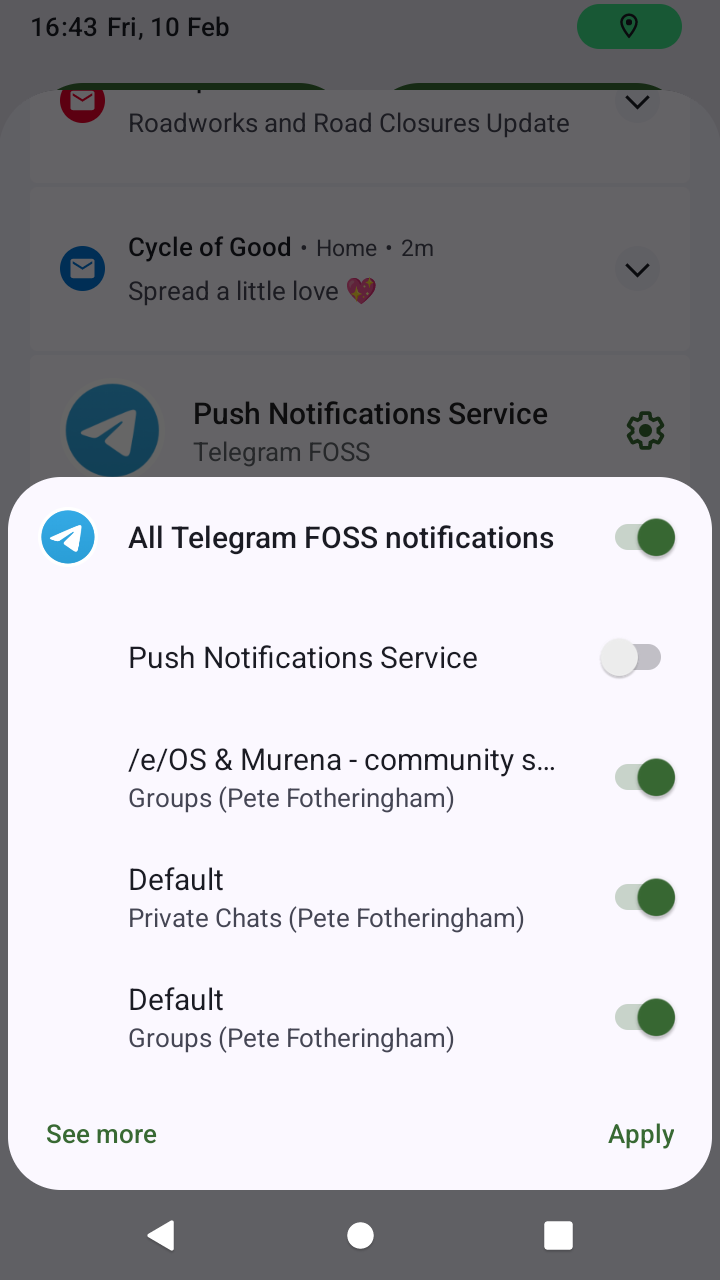Go to the home screen
720x1280 pixels.
(x=360, y=1236)
